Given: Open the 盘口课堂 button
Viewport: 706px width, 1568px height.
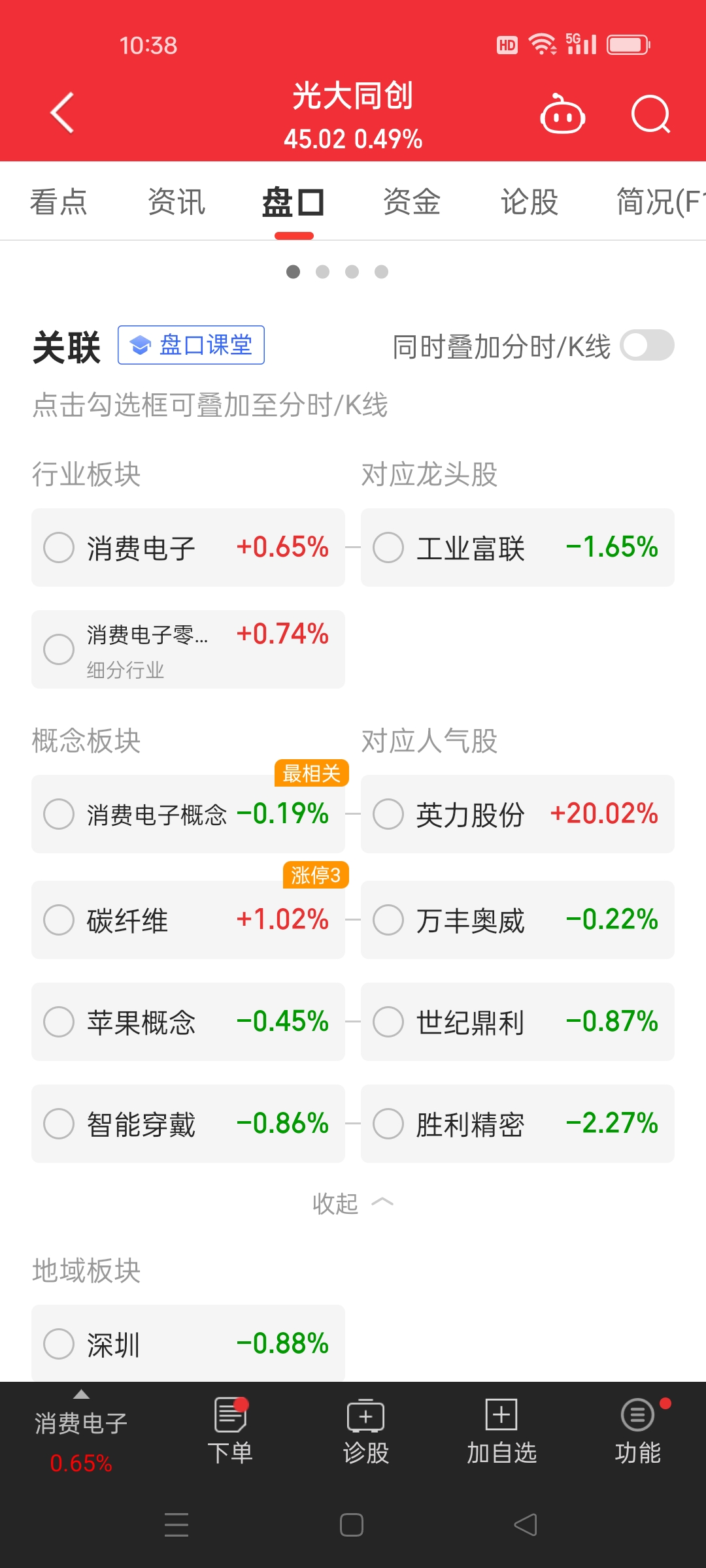Looking at the screenshot, I should 191,345.
